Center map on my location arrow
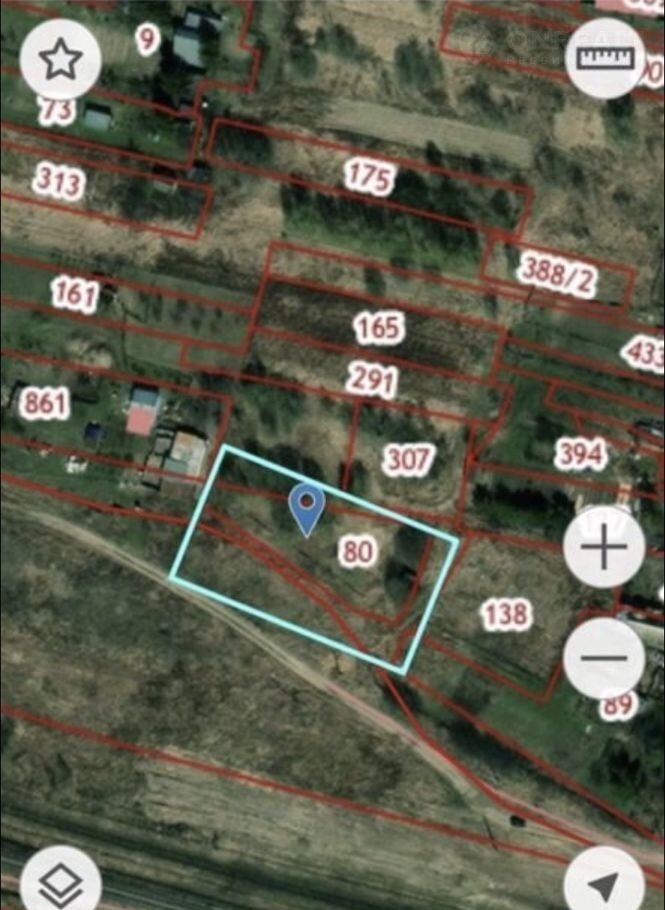Screen dimensions: 665x910 coord(604,884)
